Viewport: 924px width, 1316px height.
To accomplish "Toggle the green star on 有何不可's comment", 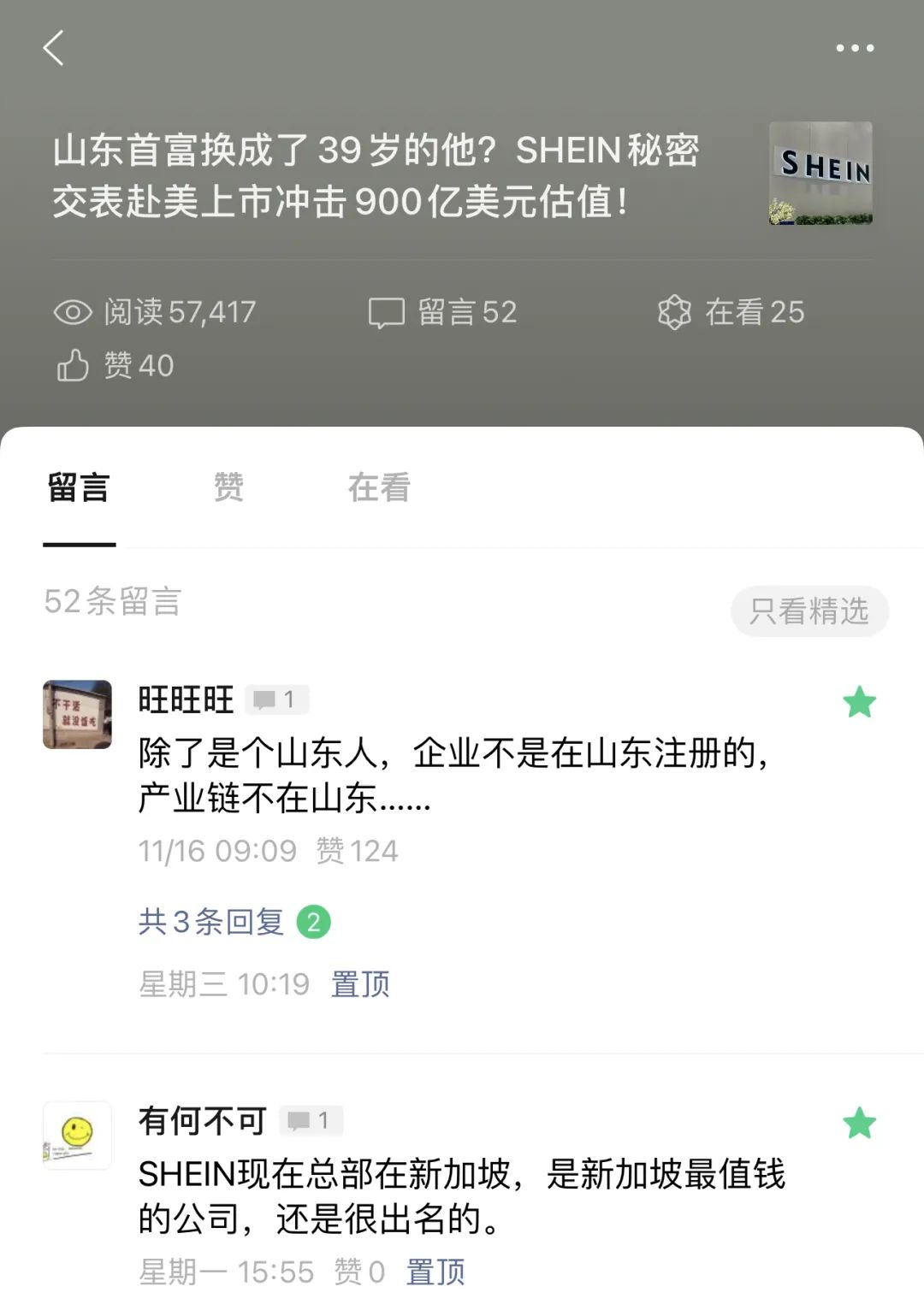I will coord(858,1123).
